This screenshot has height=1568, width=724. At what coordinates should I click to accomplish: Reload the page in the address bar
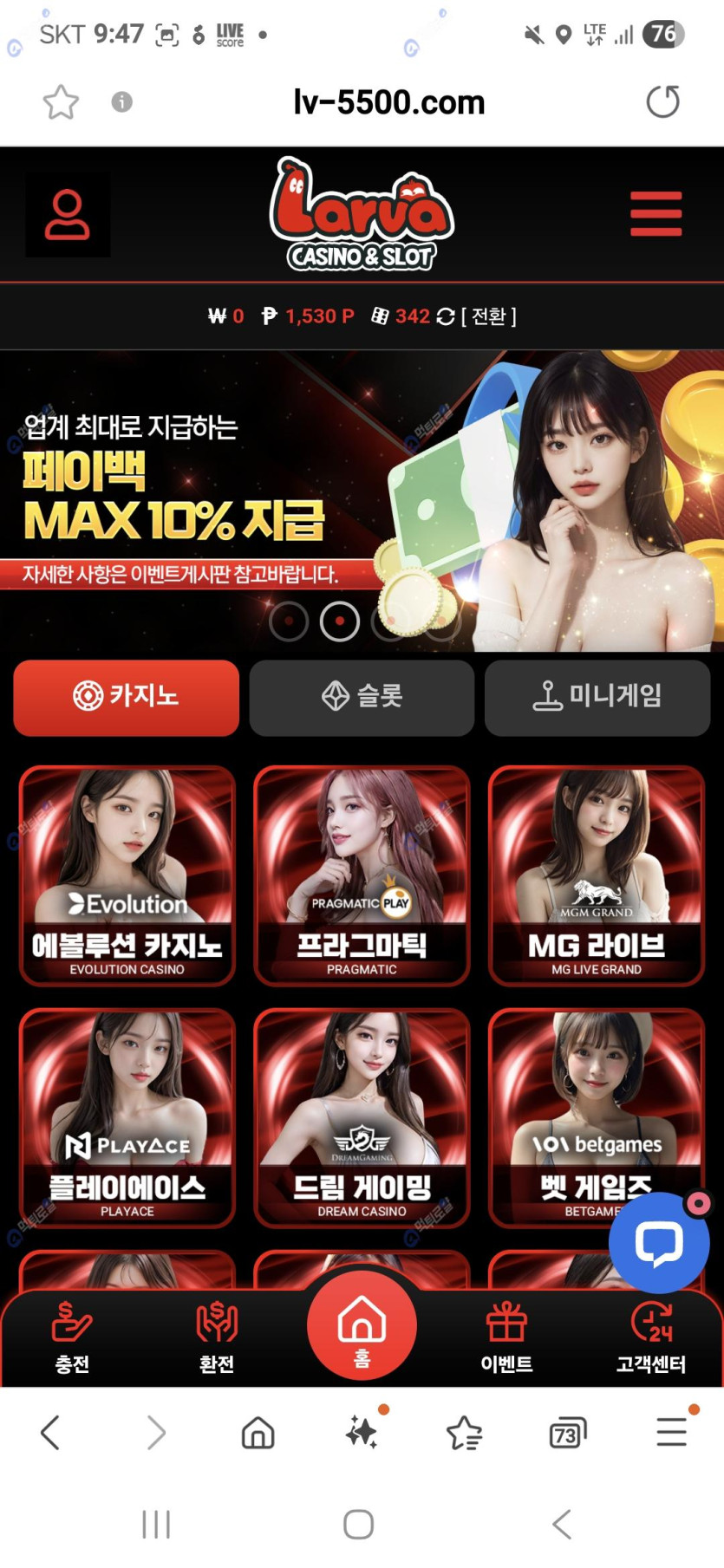point(662,102)
